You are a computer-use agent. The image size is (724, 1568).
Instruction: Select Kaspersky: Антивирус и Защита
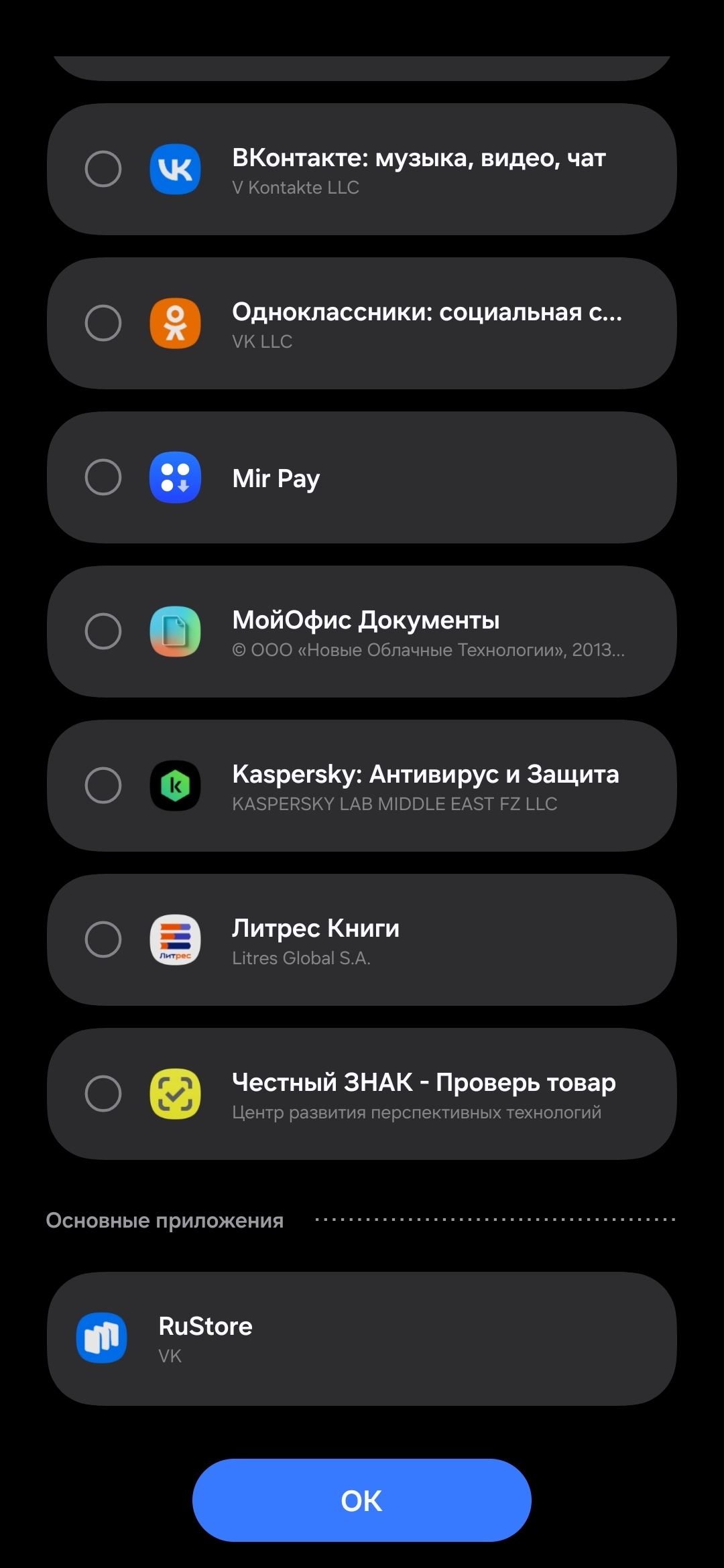tap(103, 785)
